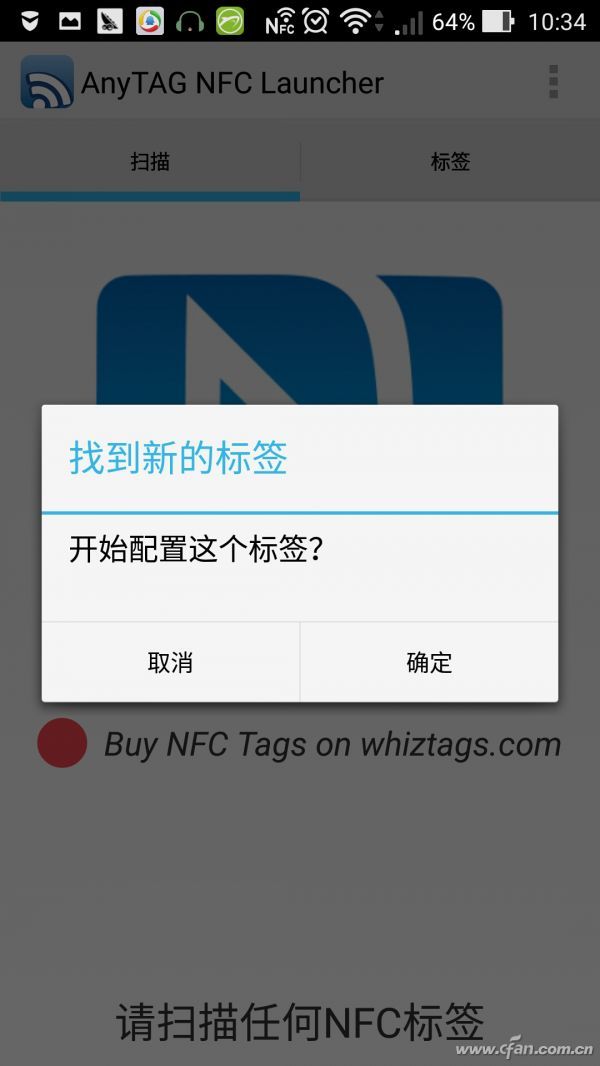Image resolution: width=600 pixels, height=1066 pixels.
Task: Tap 确定 to configure the tag
Action: pos(429,662)
